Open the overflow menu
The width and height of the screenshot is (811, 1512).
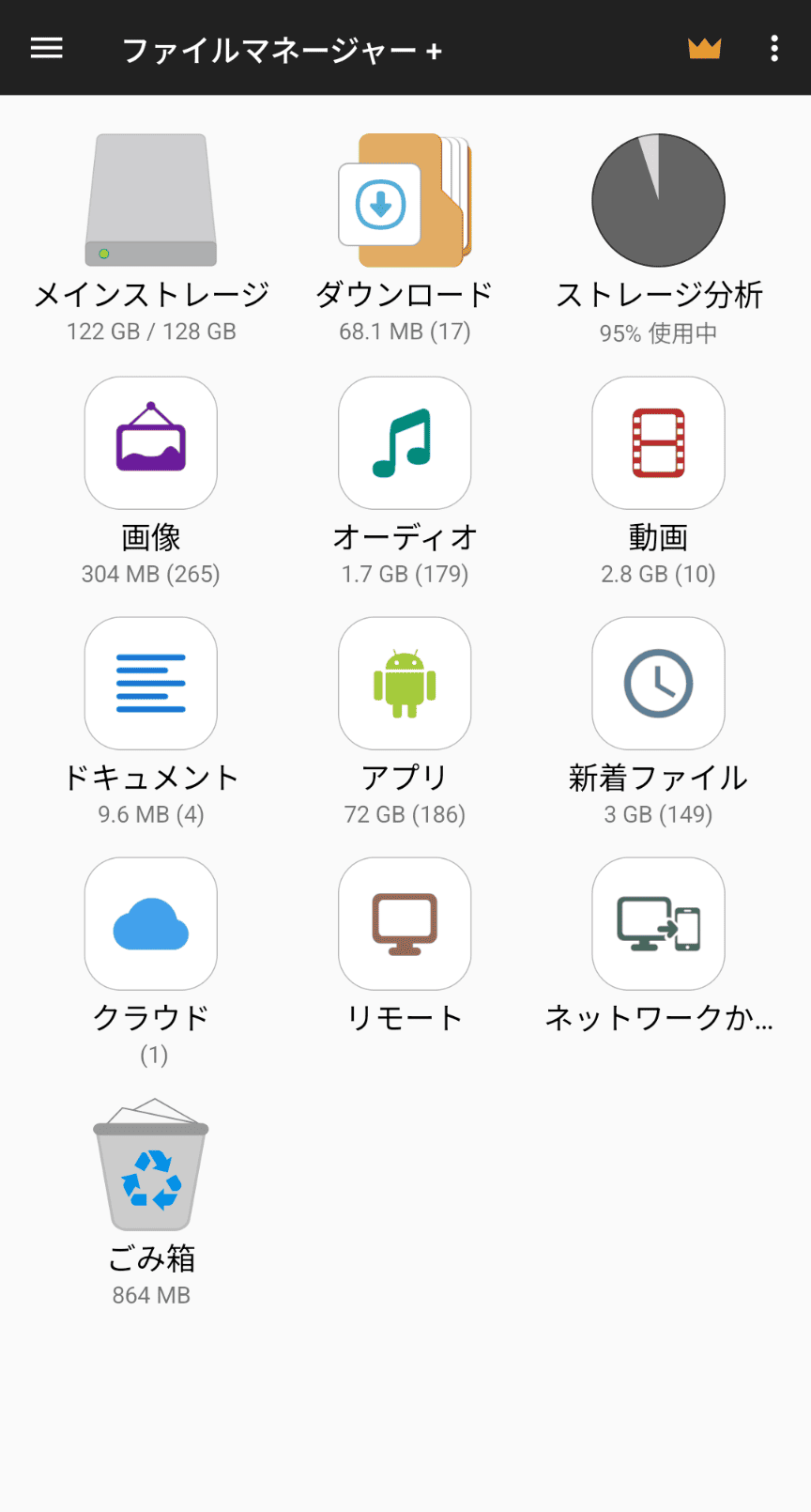tap(774, 48)
